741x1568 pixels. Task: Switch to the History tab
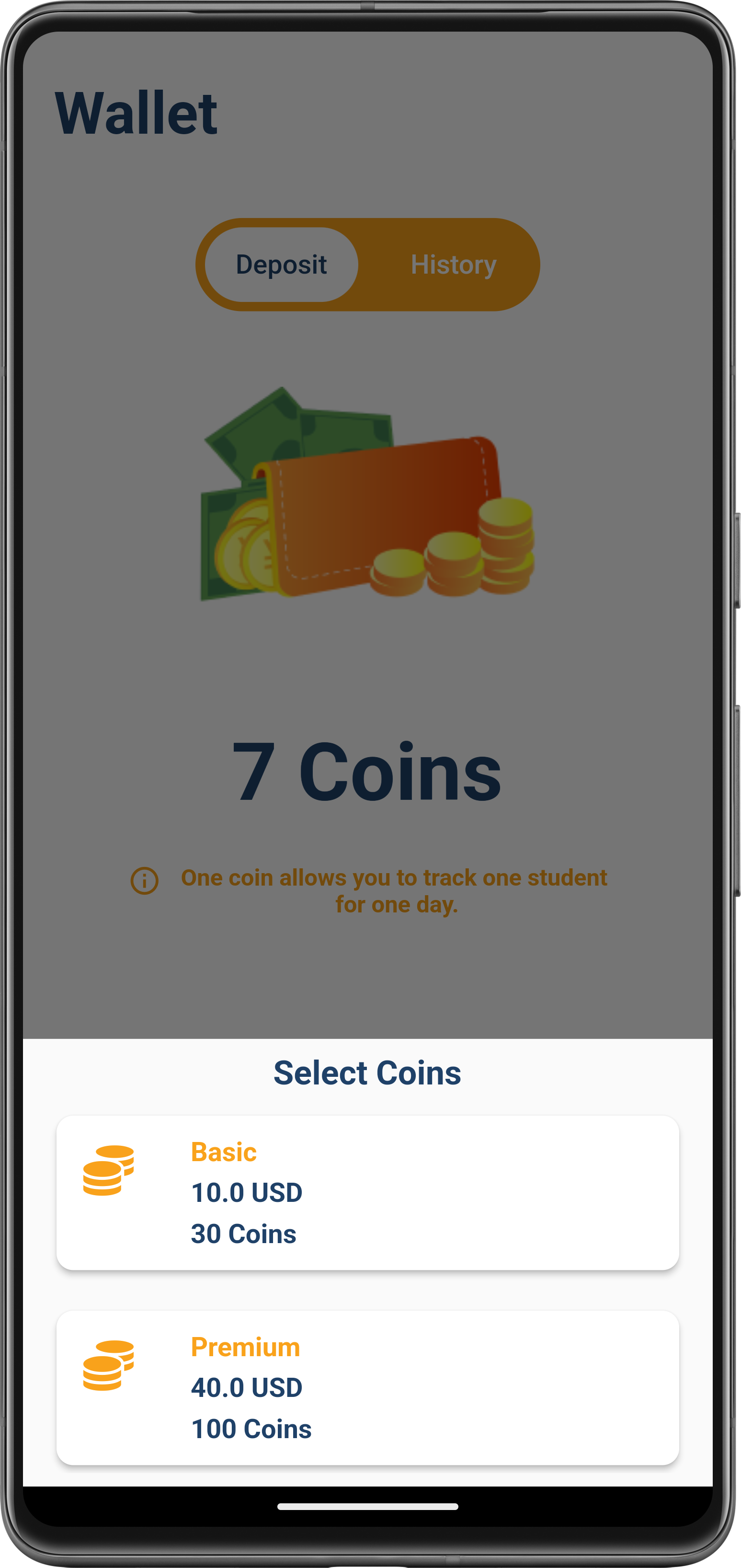[453, 264]
